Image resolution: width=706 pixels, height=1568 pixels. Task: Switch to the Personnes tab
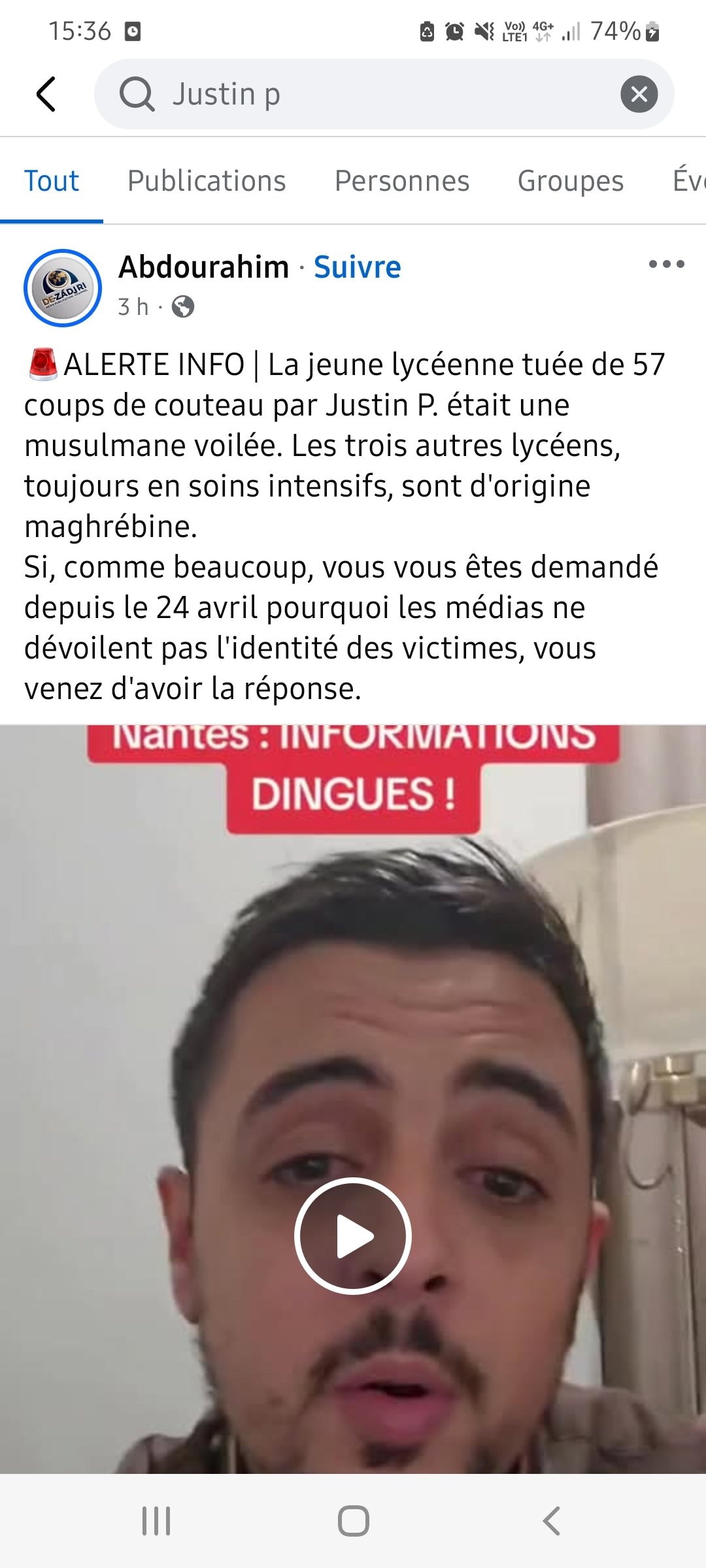point(402,181)
